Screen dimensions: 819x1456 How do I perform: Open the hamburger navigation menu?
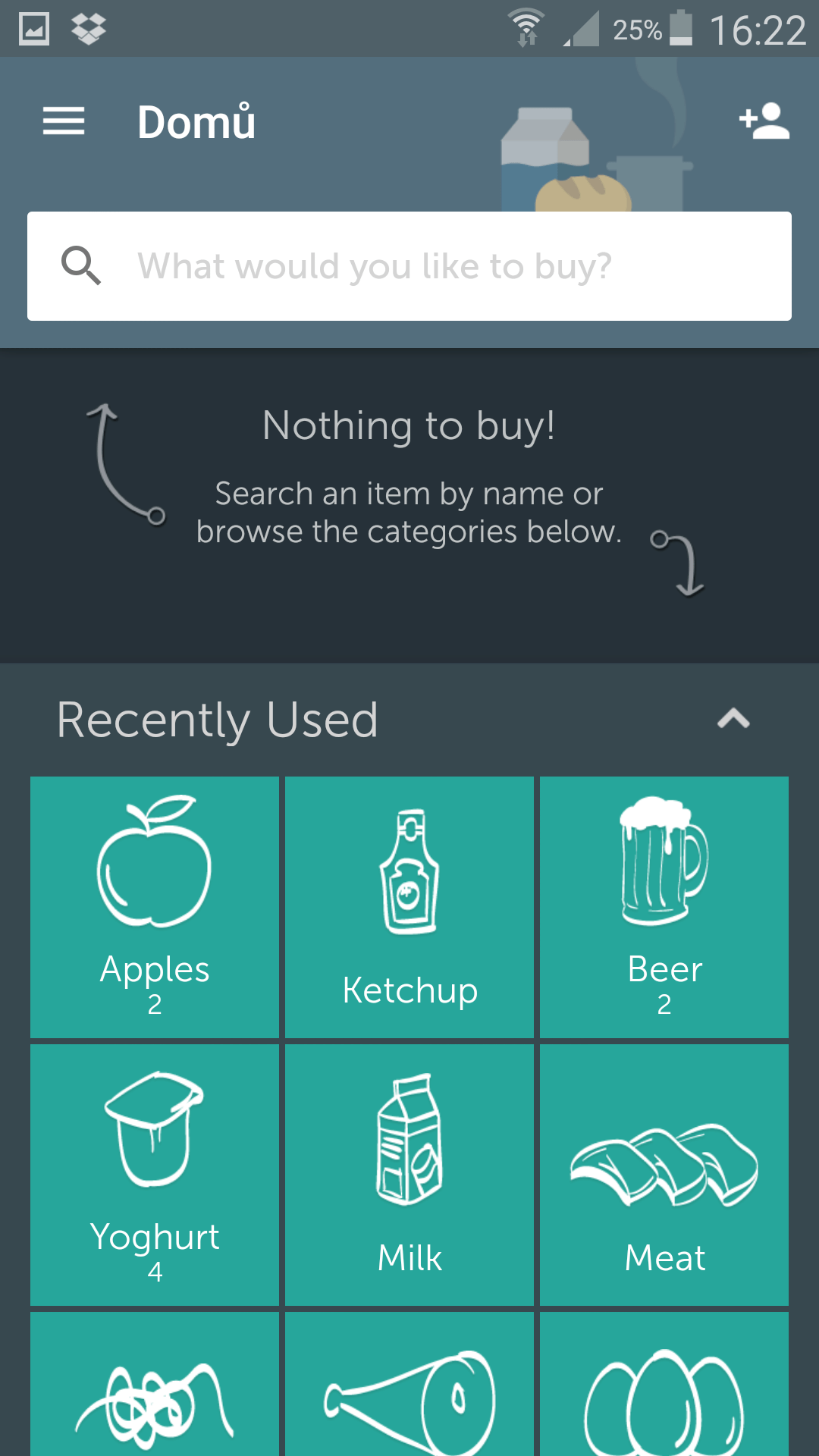(x=64, y=121)
